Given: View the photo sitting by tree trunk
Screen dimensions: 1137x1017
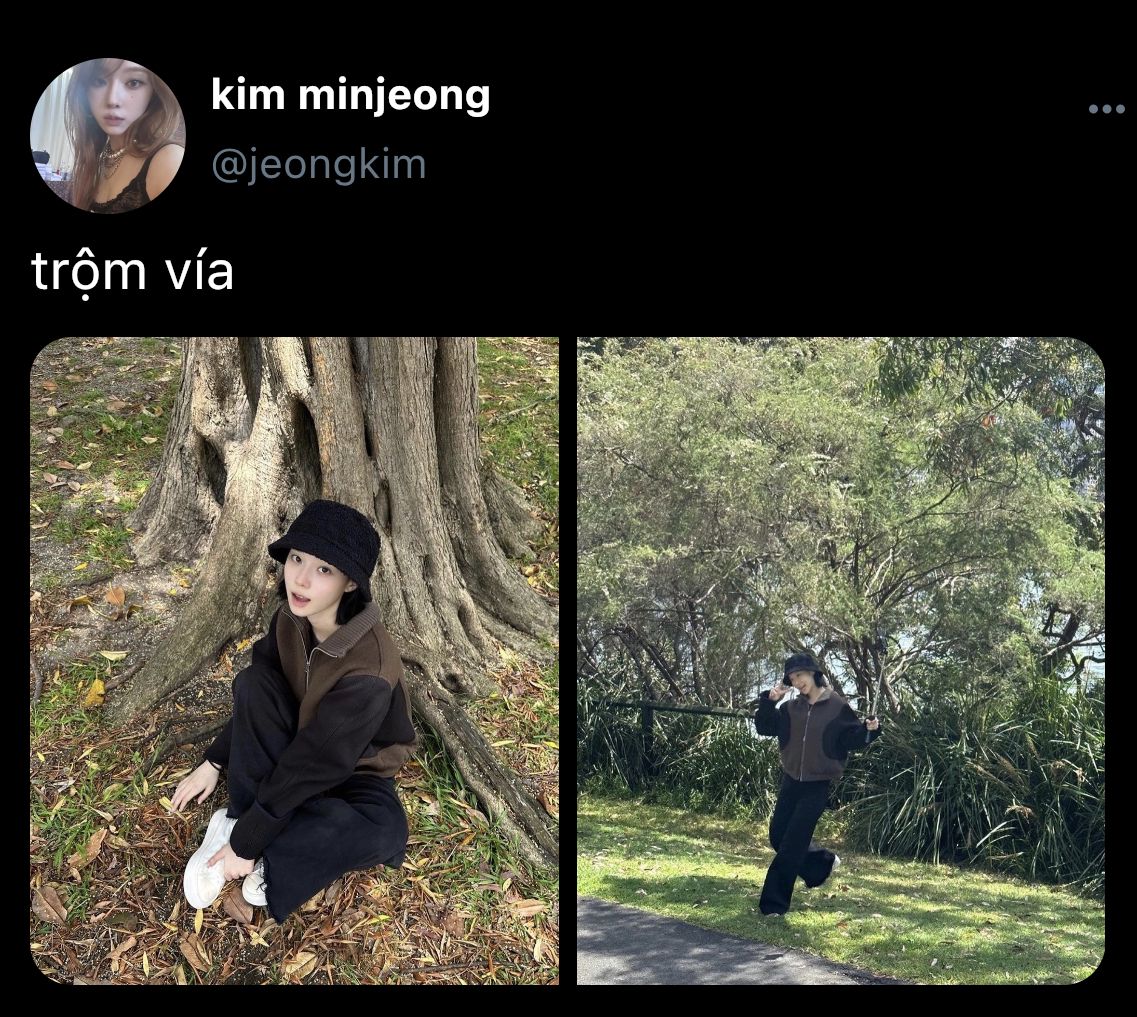Looking at the screenshot, I should click(294, 660).
